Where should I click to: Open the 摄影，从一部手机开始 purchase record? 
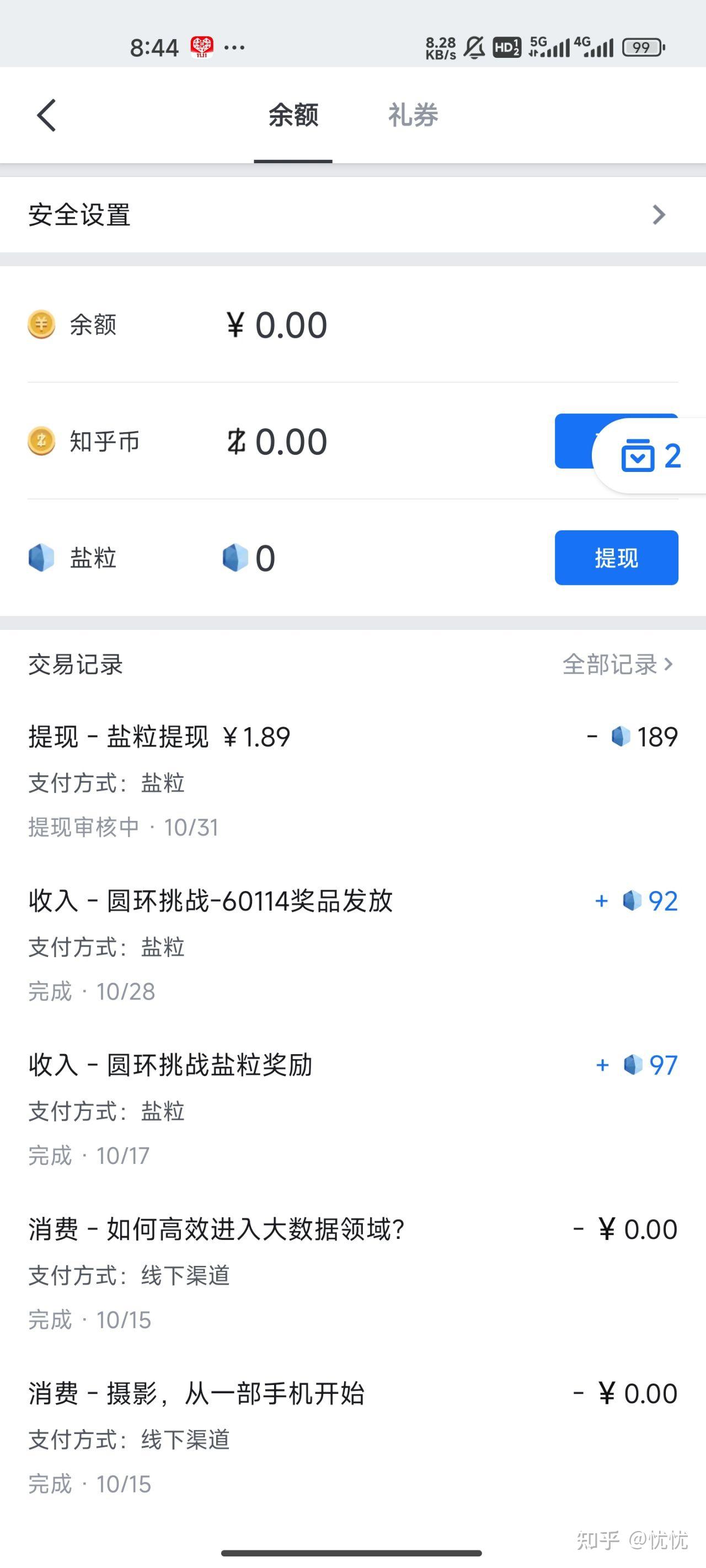352,1438
